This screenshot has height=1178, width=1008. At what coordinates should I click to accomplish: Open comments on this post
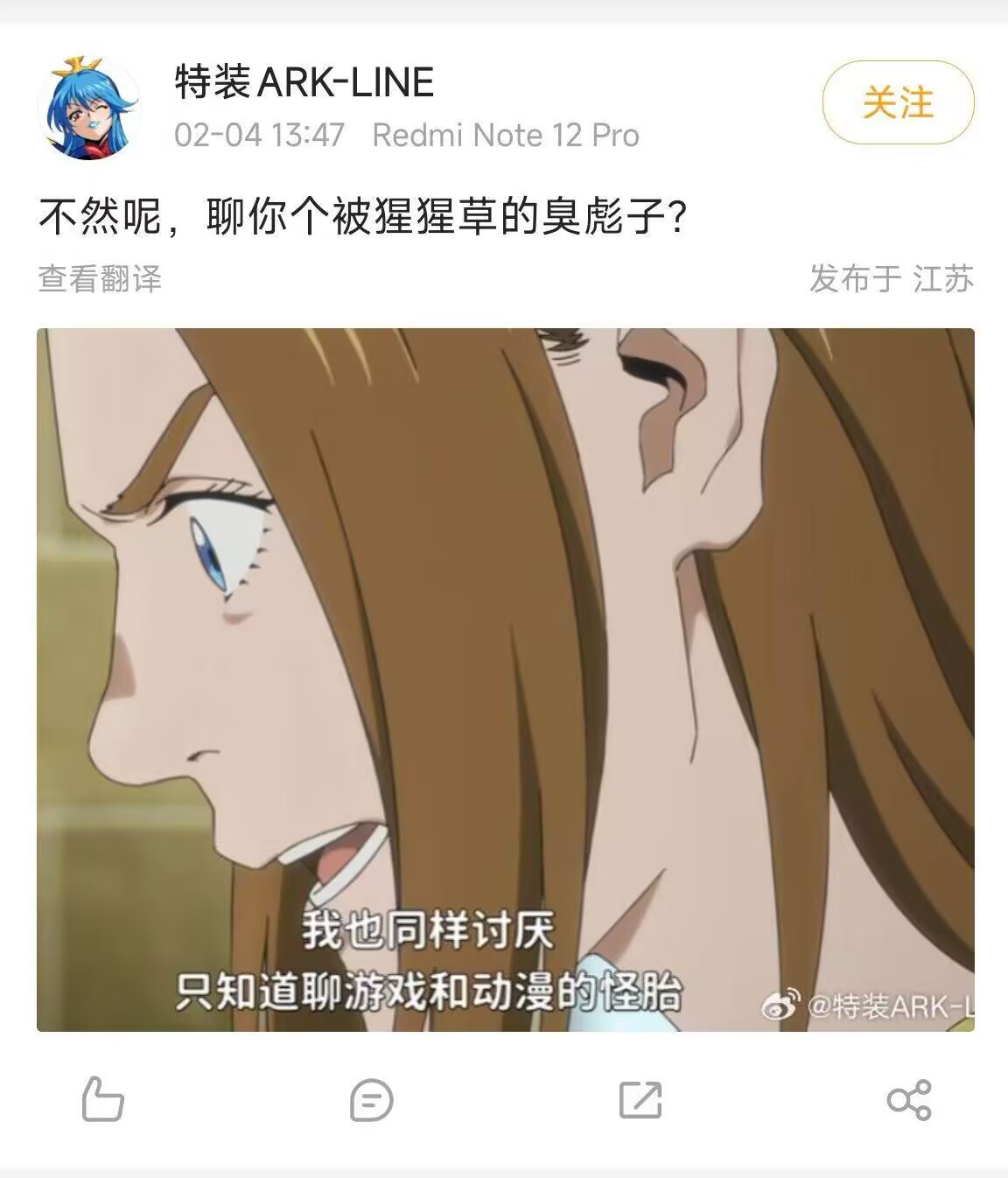tap(371, 1099)
